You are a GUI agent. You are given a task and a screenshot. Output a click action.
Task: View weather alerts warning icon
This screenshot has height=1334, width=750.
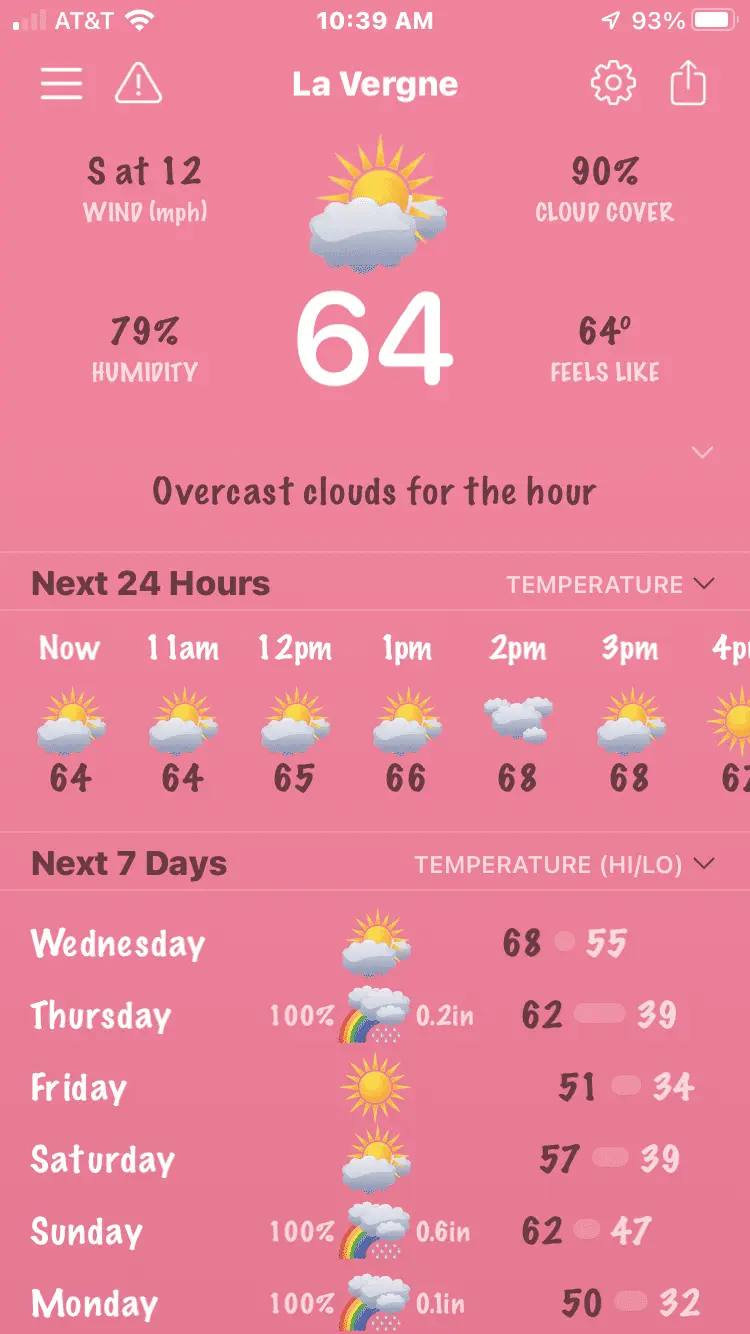138,84
